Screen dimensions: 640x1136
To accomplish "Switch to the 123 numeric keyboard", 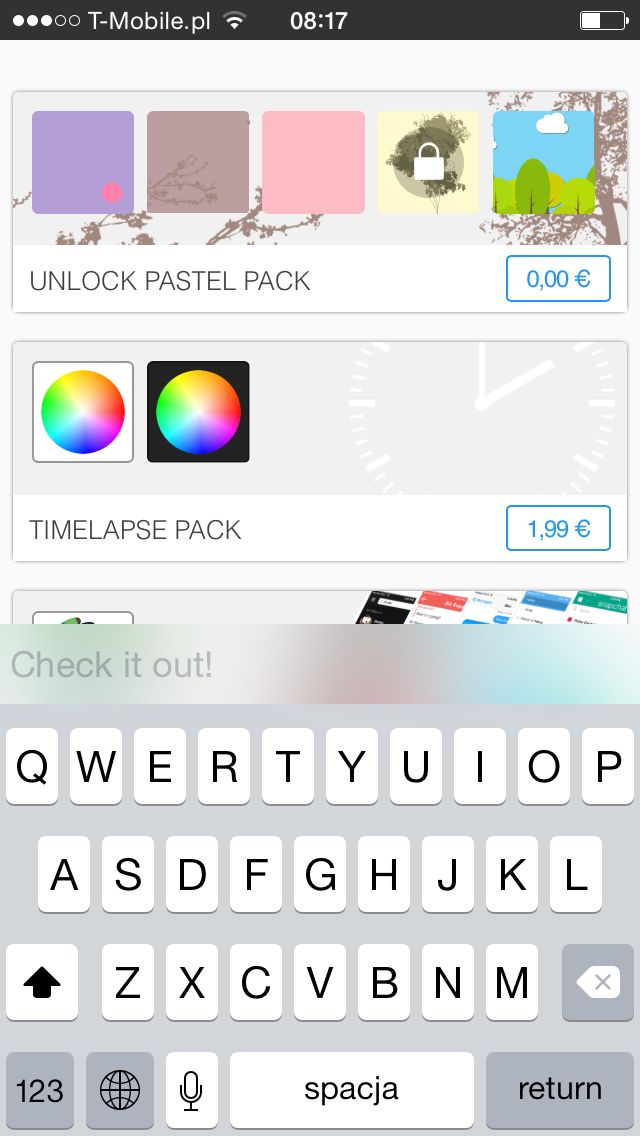I will tap(40, 1090).
